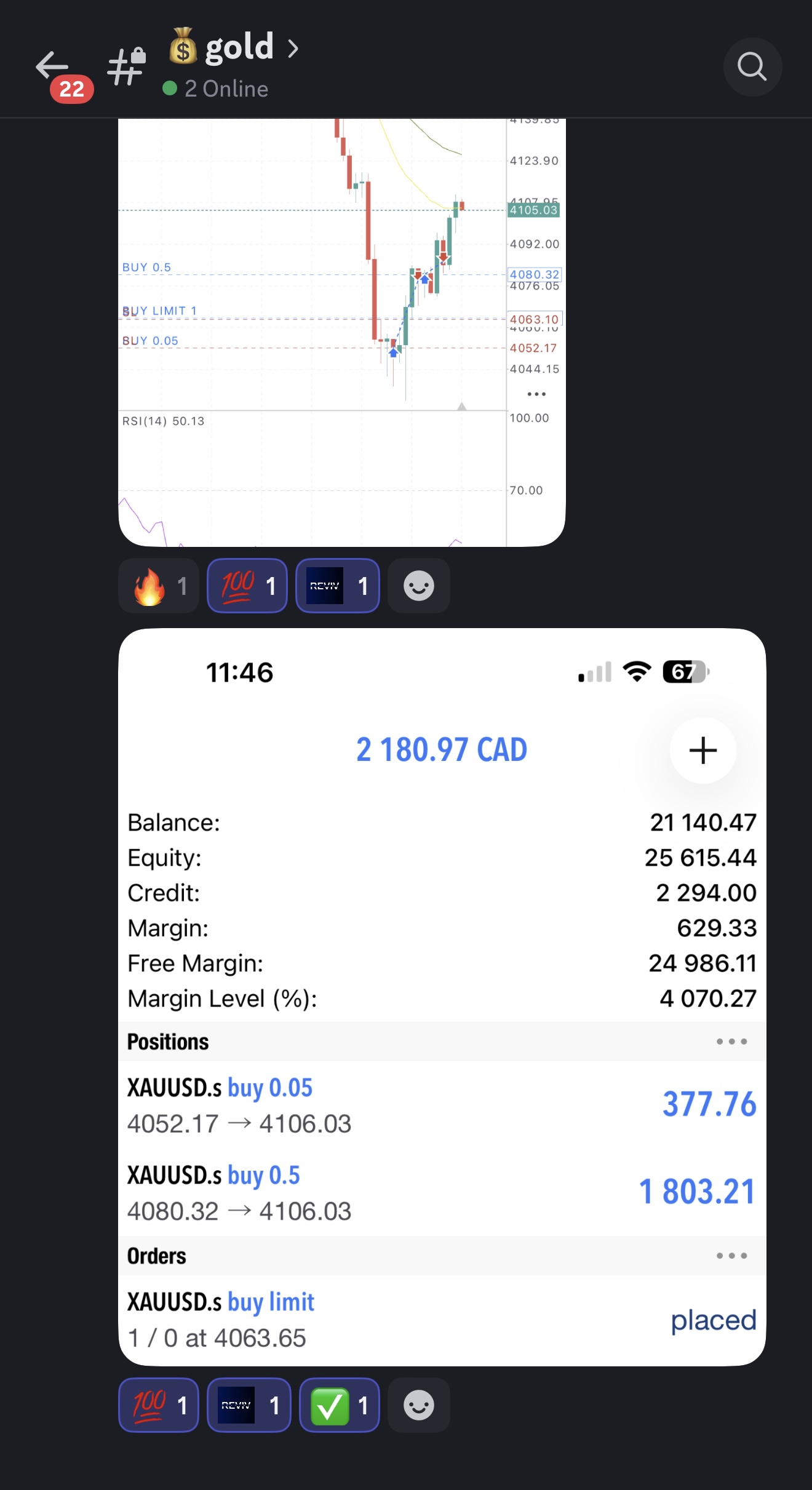Add a new reaction to the chart image
This screenshot has width=812, height=1490.
(x=419, y=586)
